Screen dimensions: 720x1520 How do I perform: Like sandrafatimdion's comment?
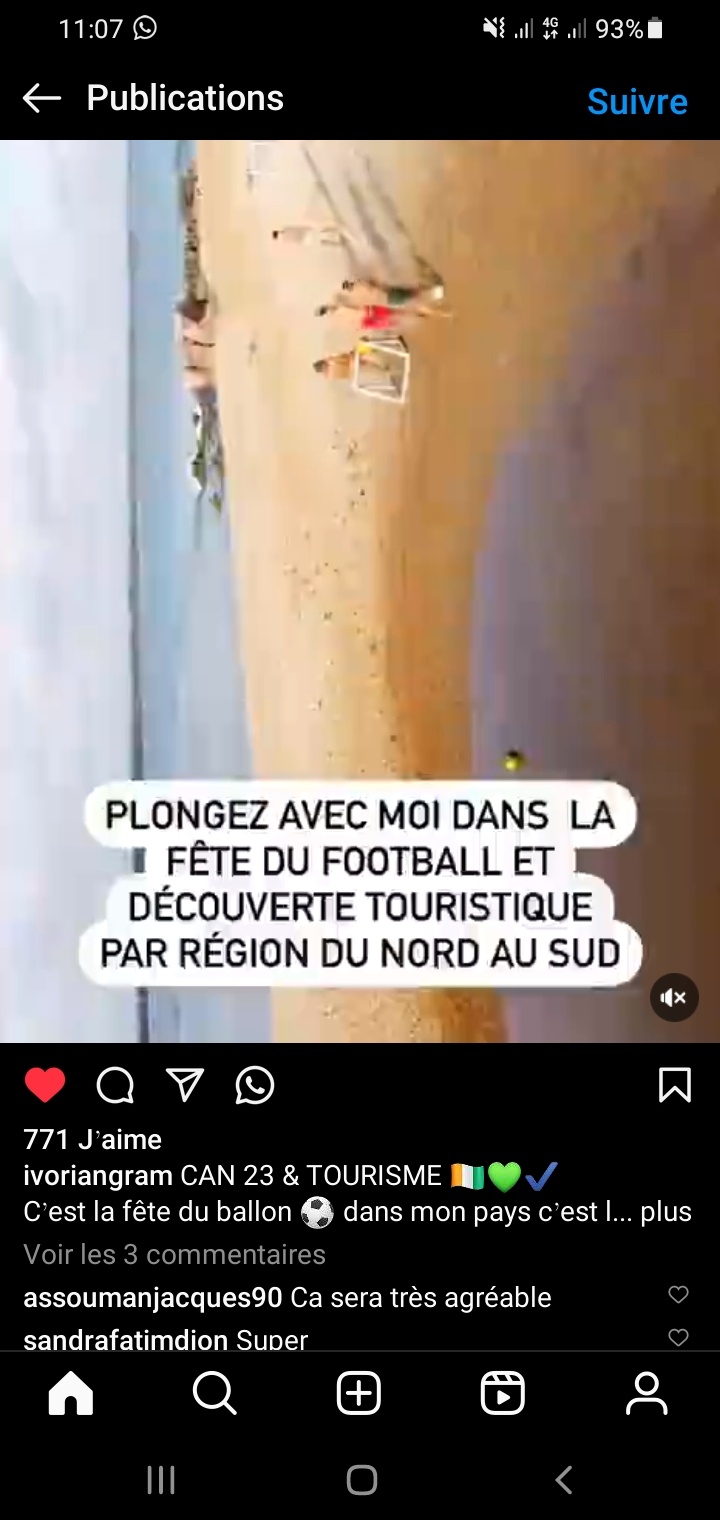point(678,1337)
